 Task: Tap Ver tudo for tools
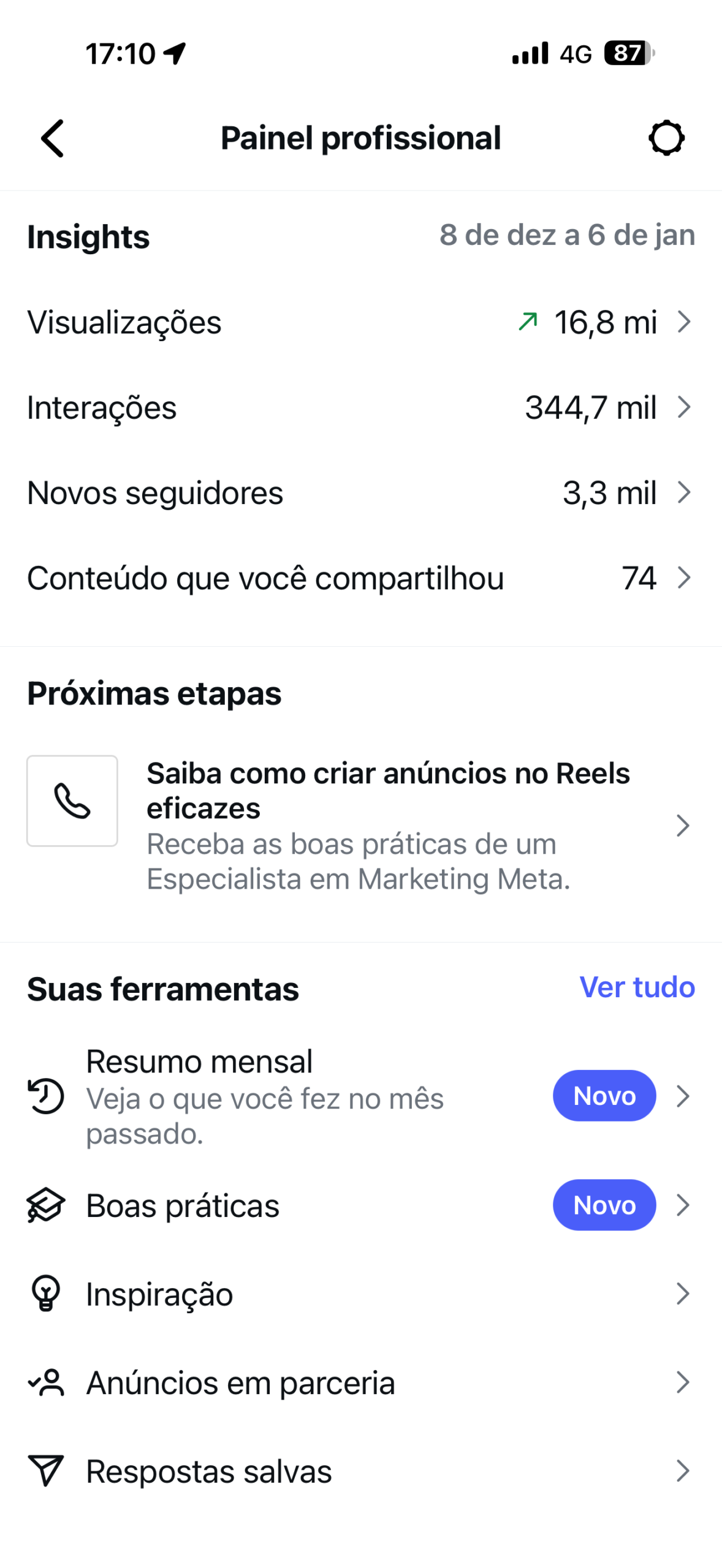coord(637,987)
